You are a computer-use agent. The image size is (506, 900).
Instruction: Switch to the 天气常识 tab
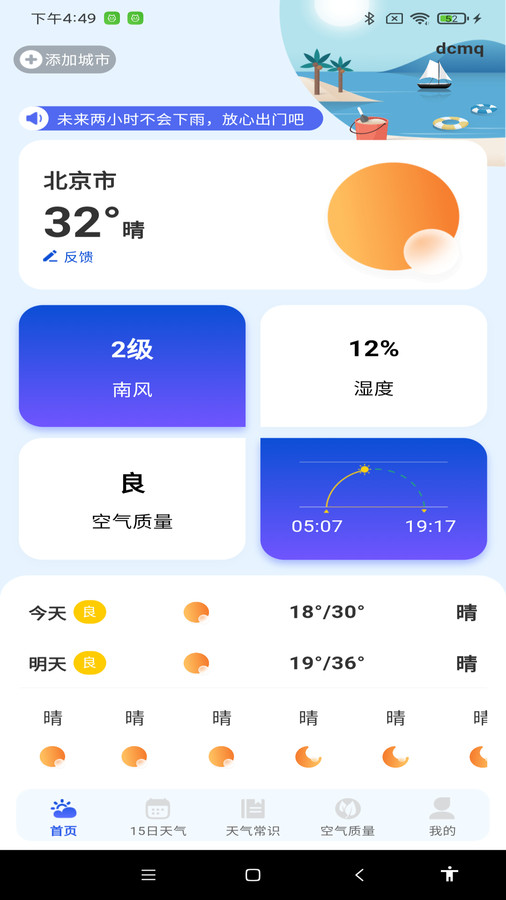coord(253,816)
